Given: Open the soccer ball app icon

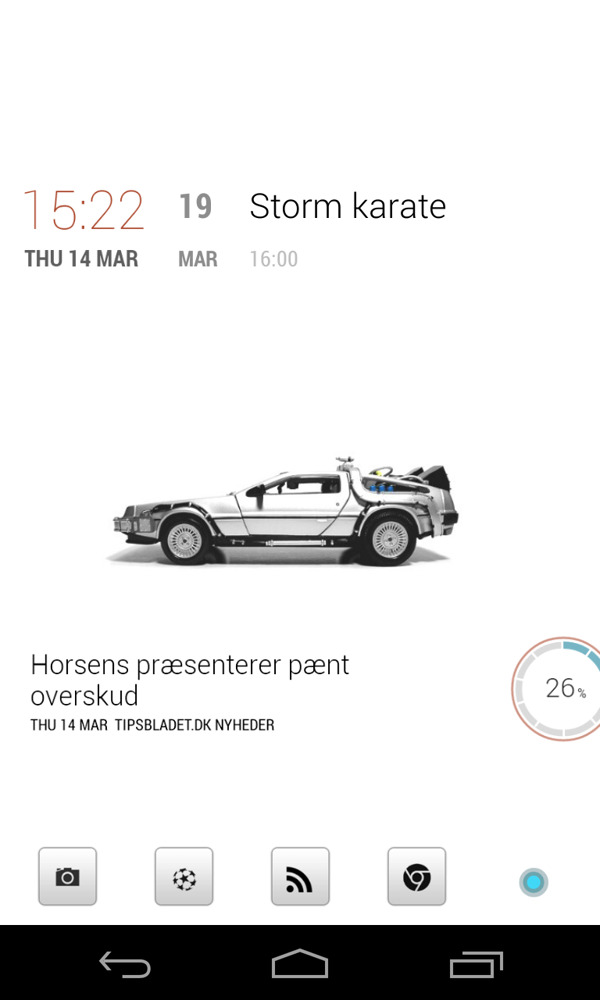Looking at the screenshot, I should coord(184,877).
